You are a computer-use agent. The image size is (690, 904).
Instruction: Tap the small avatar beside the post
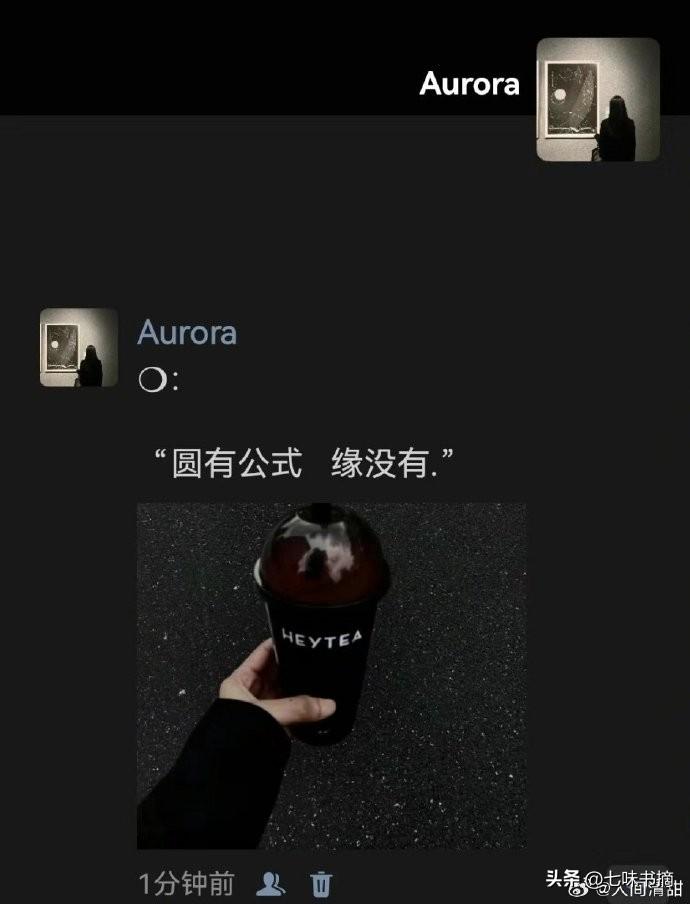pos(79,347)
